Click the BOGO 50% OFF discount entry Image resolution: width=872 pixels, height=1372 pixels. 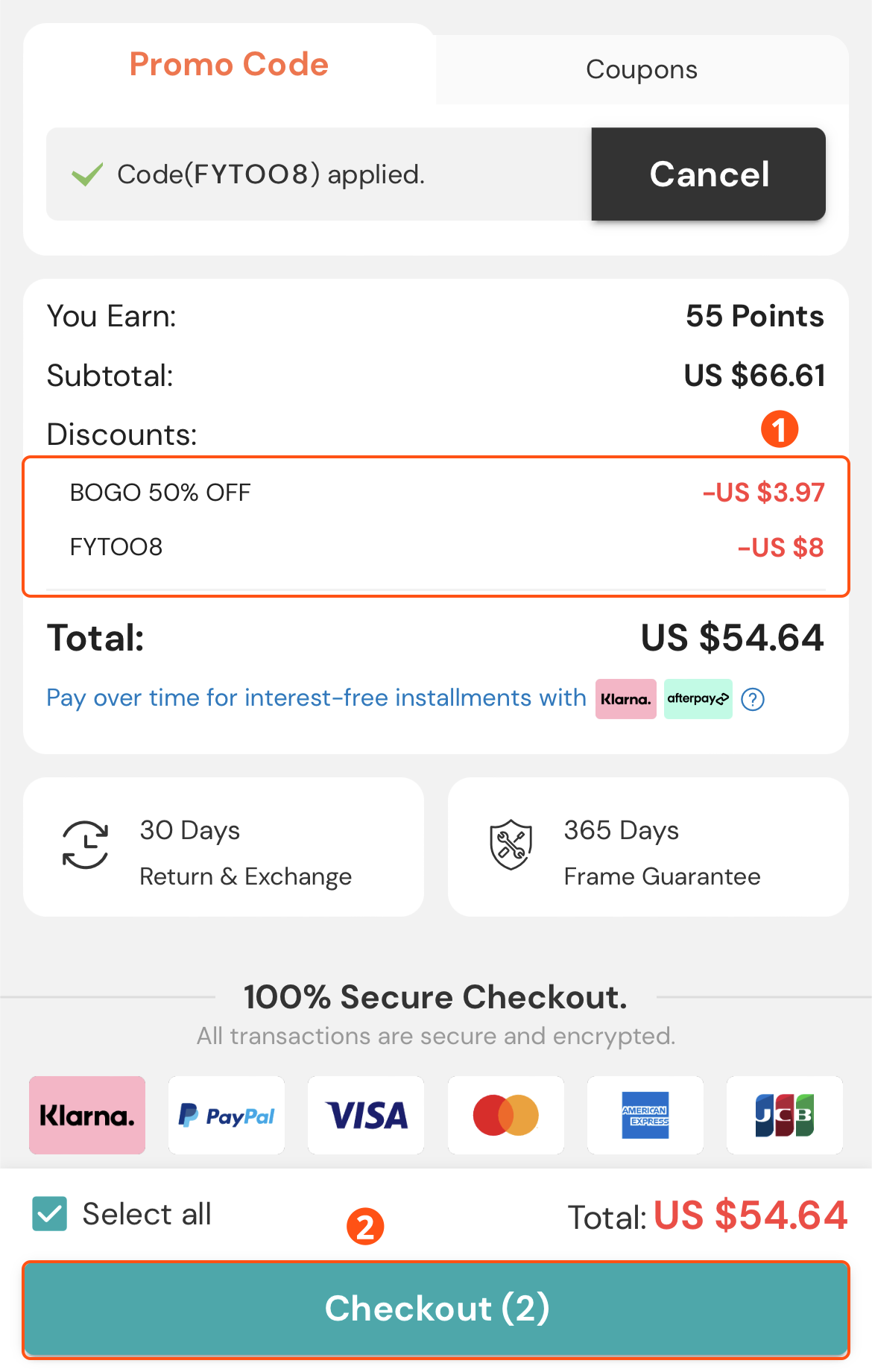click(436, 492)
